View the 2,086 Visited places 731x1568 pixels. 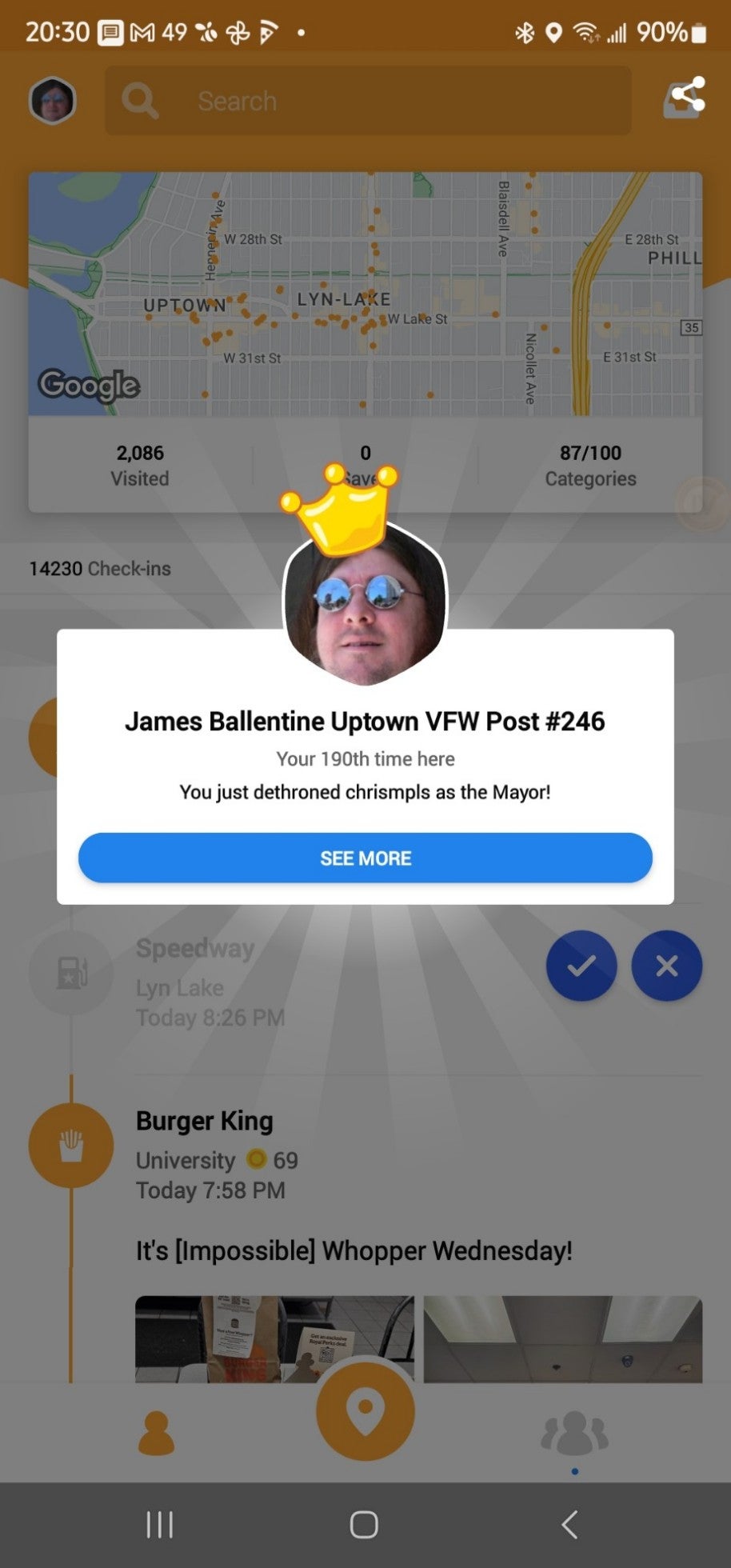(140, 465)
